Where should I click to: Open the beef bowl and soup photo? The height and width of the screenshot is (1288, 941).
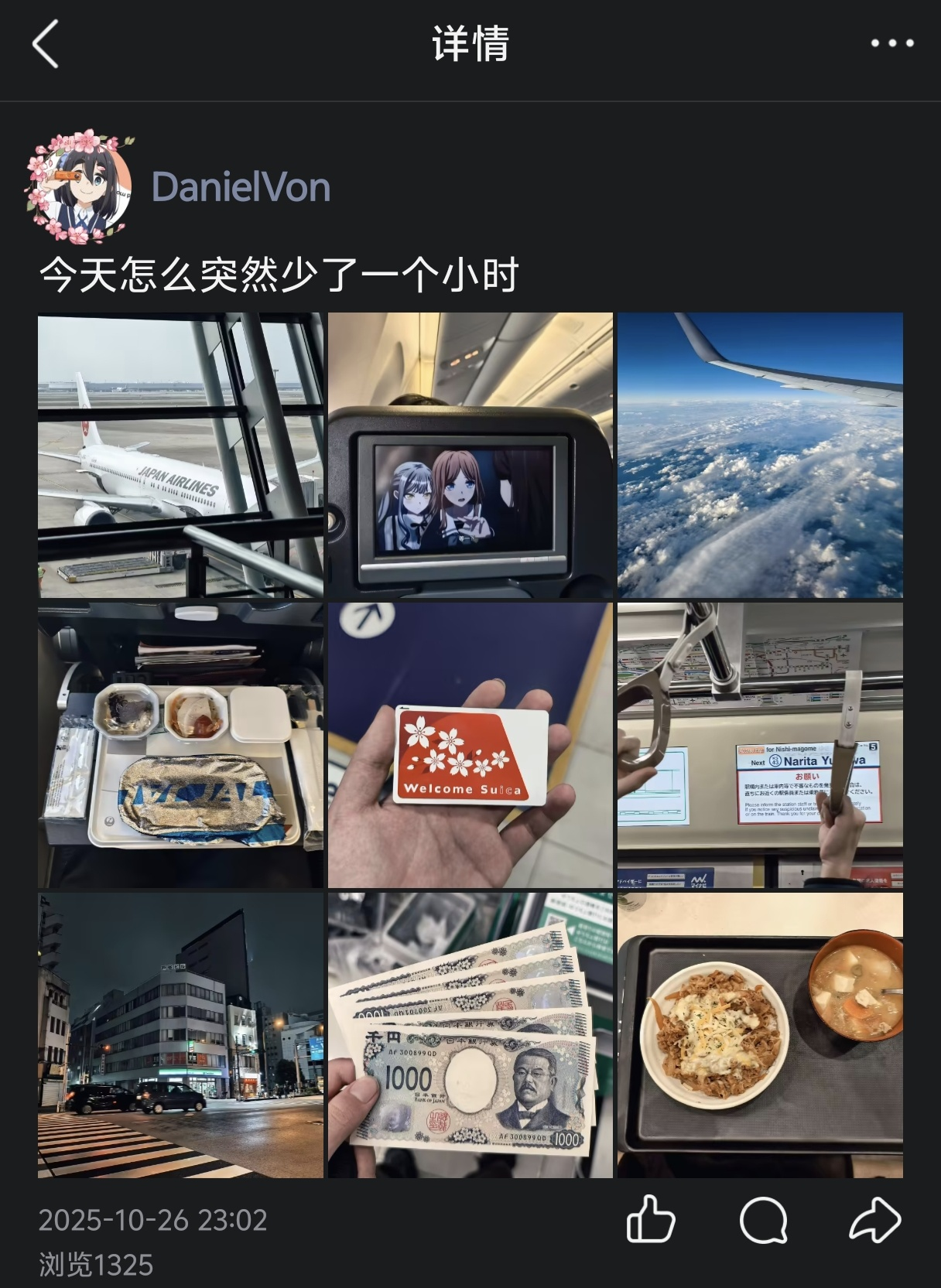(x=760, y=1035)
